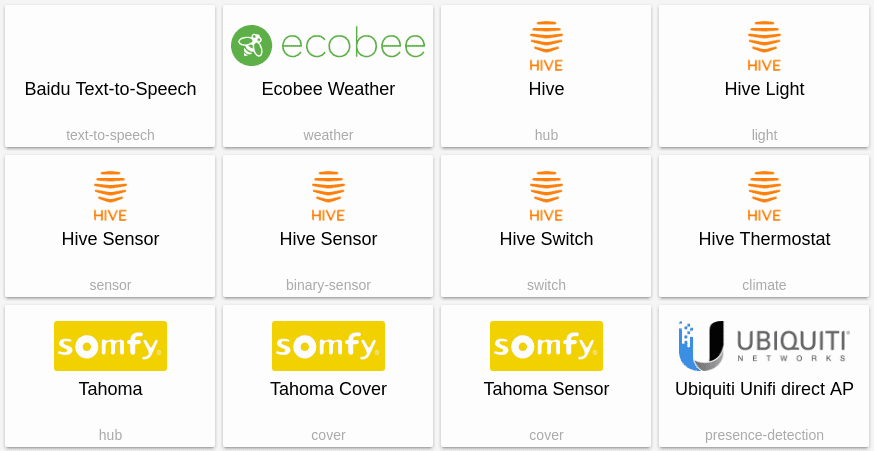Open the Ecobee Weather card
This screenshot has width=874, height=451.
pos(328,89)
